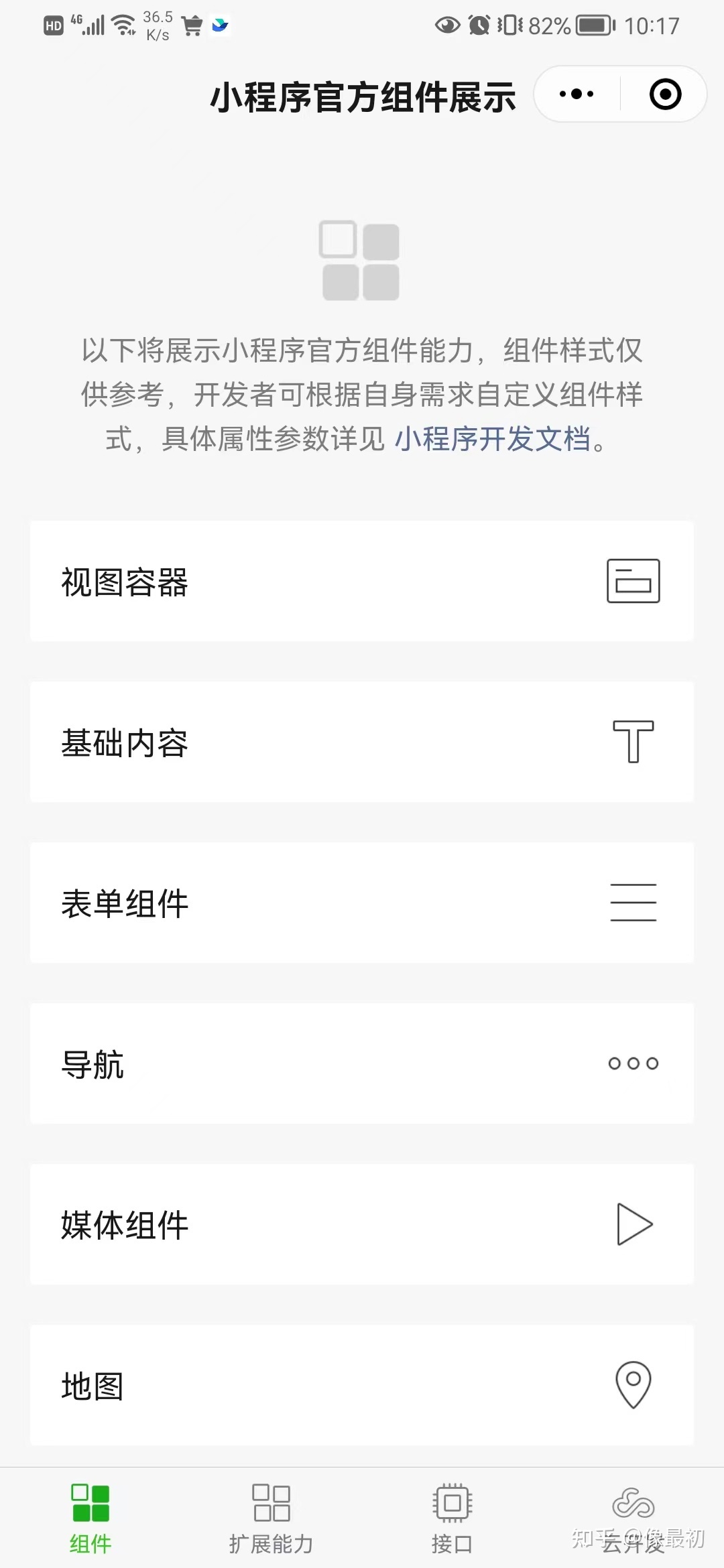Tap the location pin icon beside 地图
This screenshot has width=724, height=1568.
633,1386
